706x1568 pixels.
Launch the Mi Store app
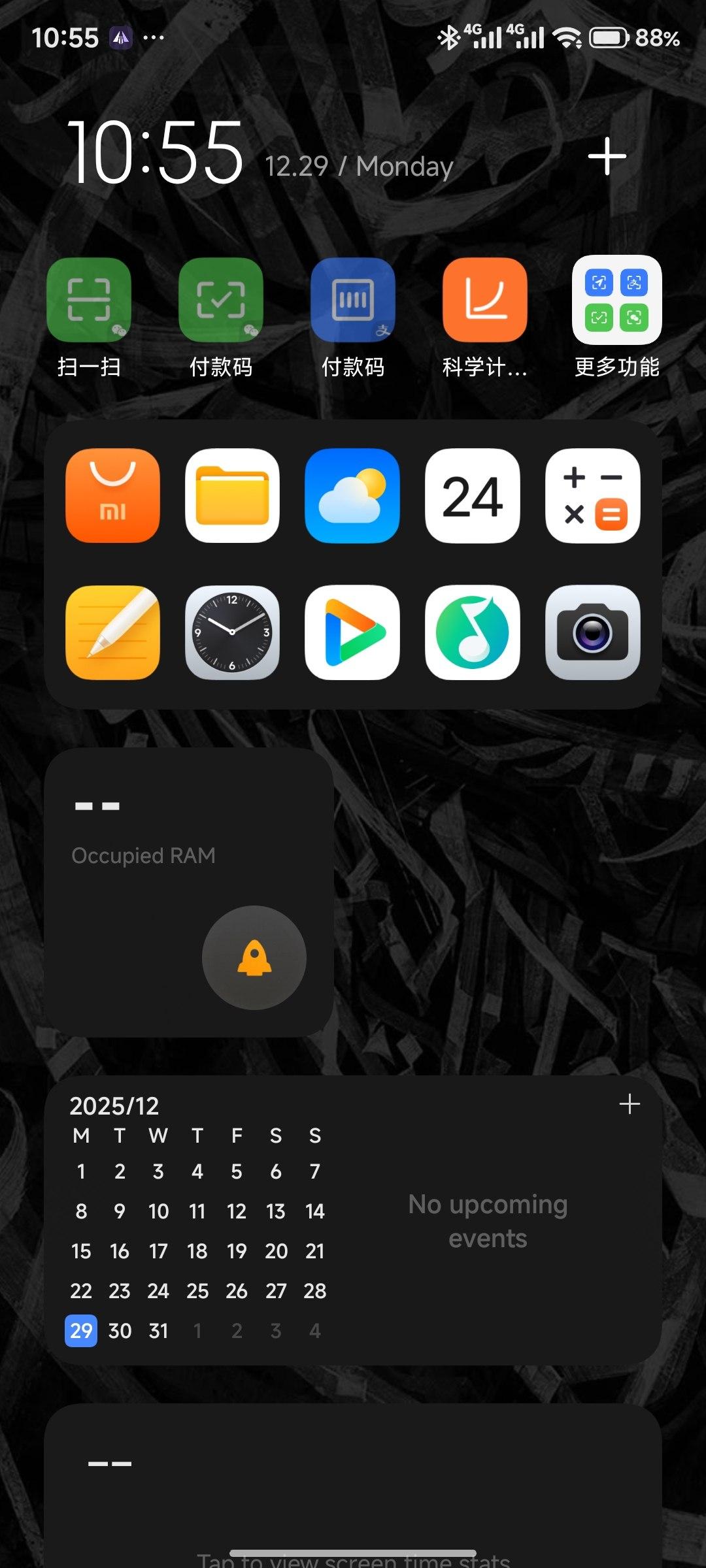tap(112, 495)
